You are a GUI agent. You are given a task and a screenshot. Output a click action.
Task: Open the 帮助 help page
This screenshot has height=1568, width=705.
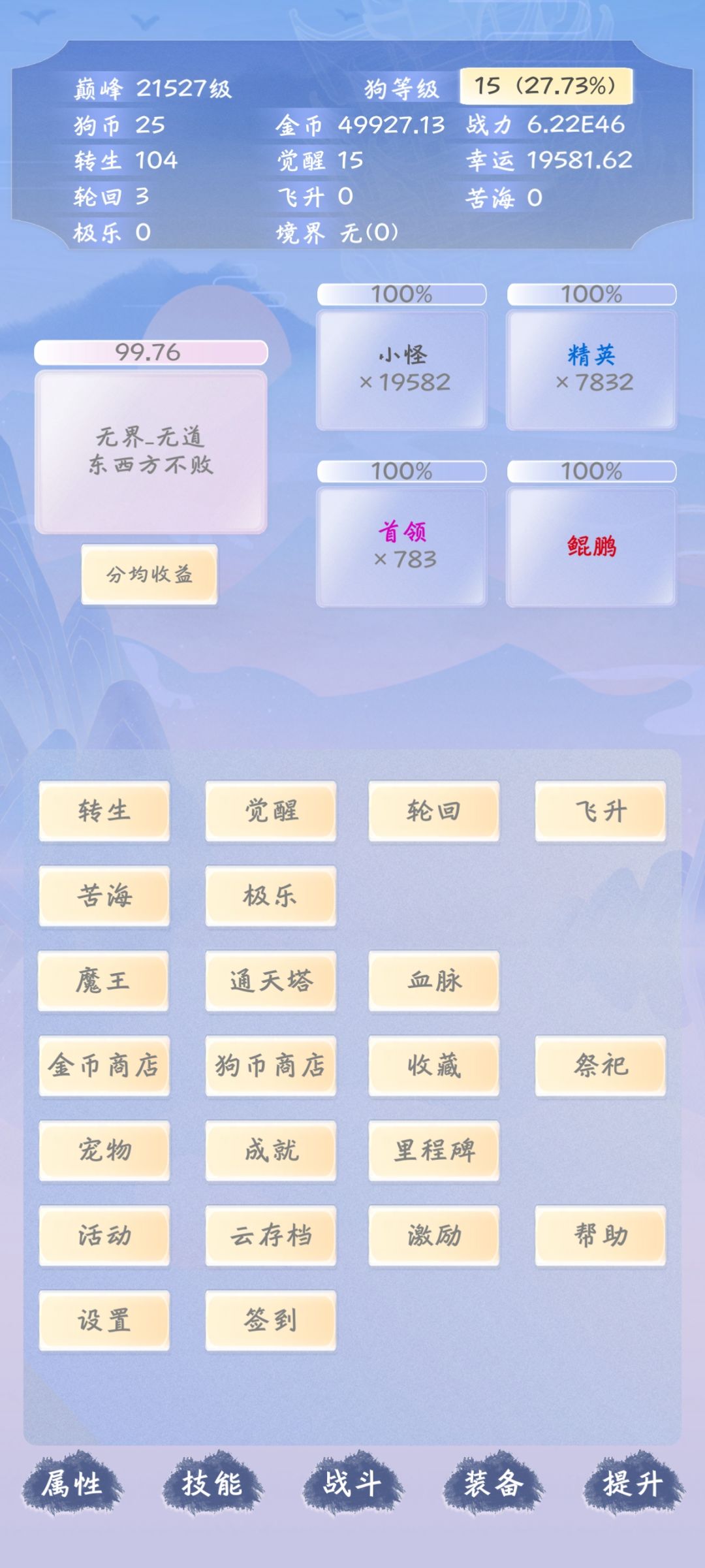[601, 1236]
